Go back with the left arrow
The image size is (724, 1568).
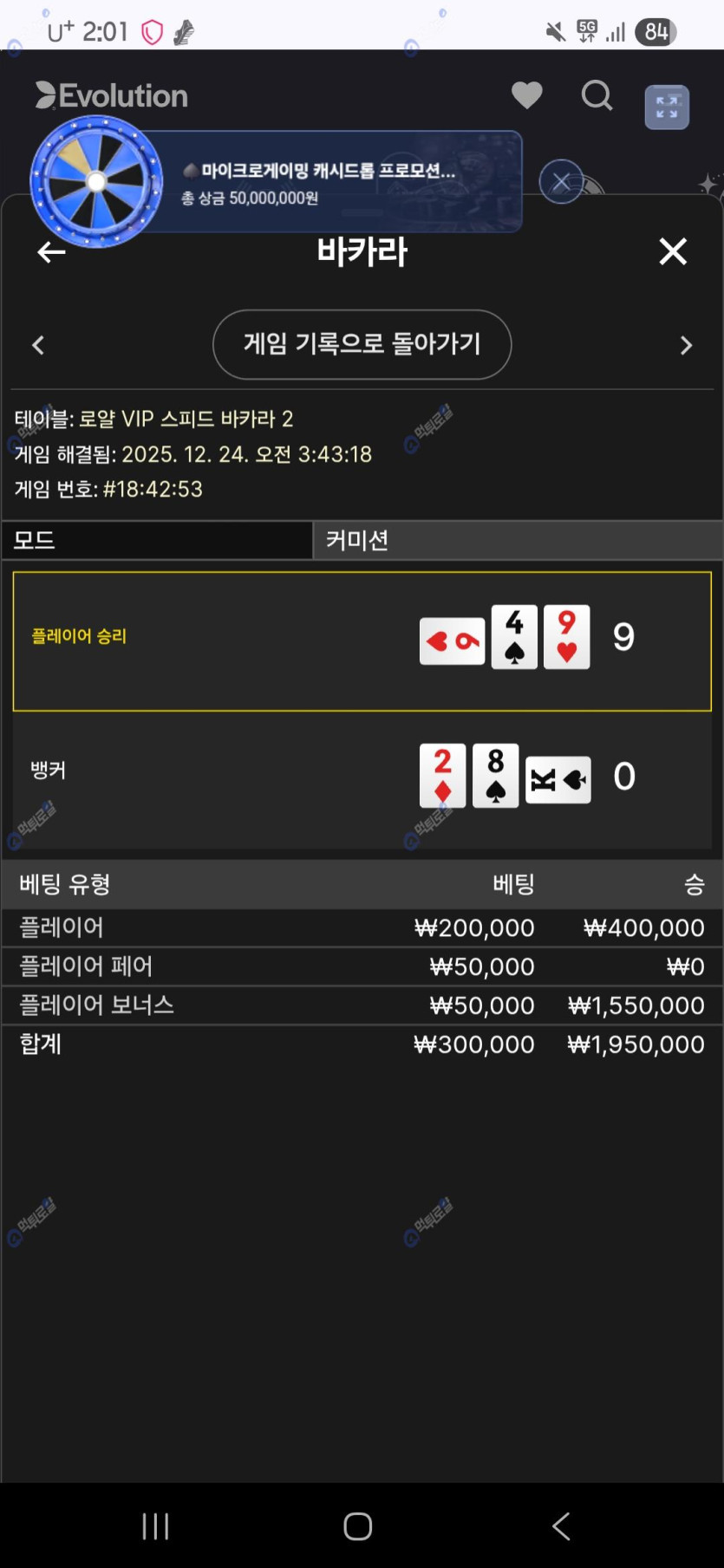click(x=52, y=252)
